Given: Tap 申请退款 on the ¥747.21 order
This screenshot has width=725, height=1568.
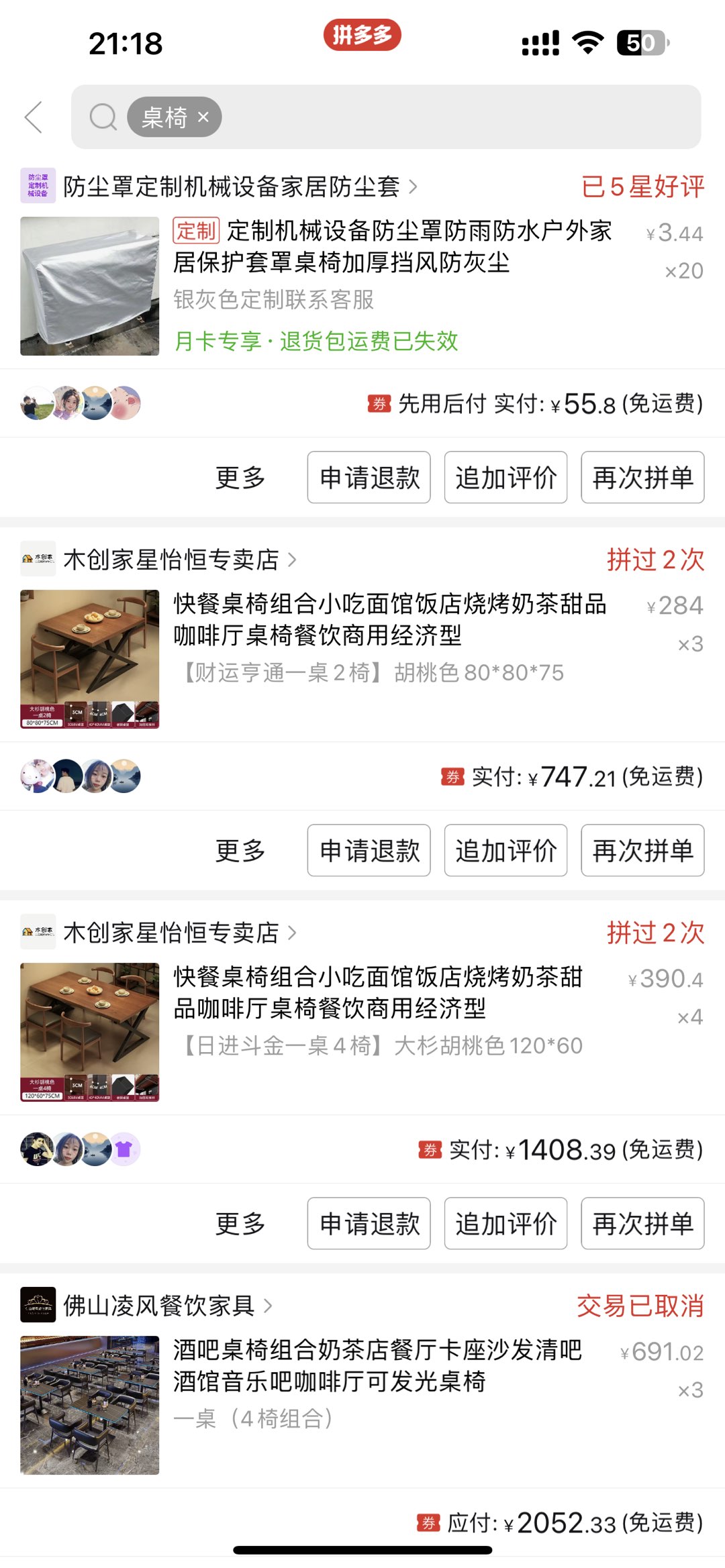Looking at the screenshot, I should (369, 851).
